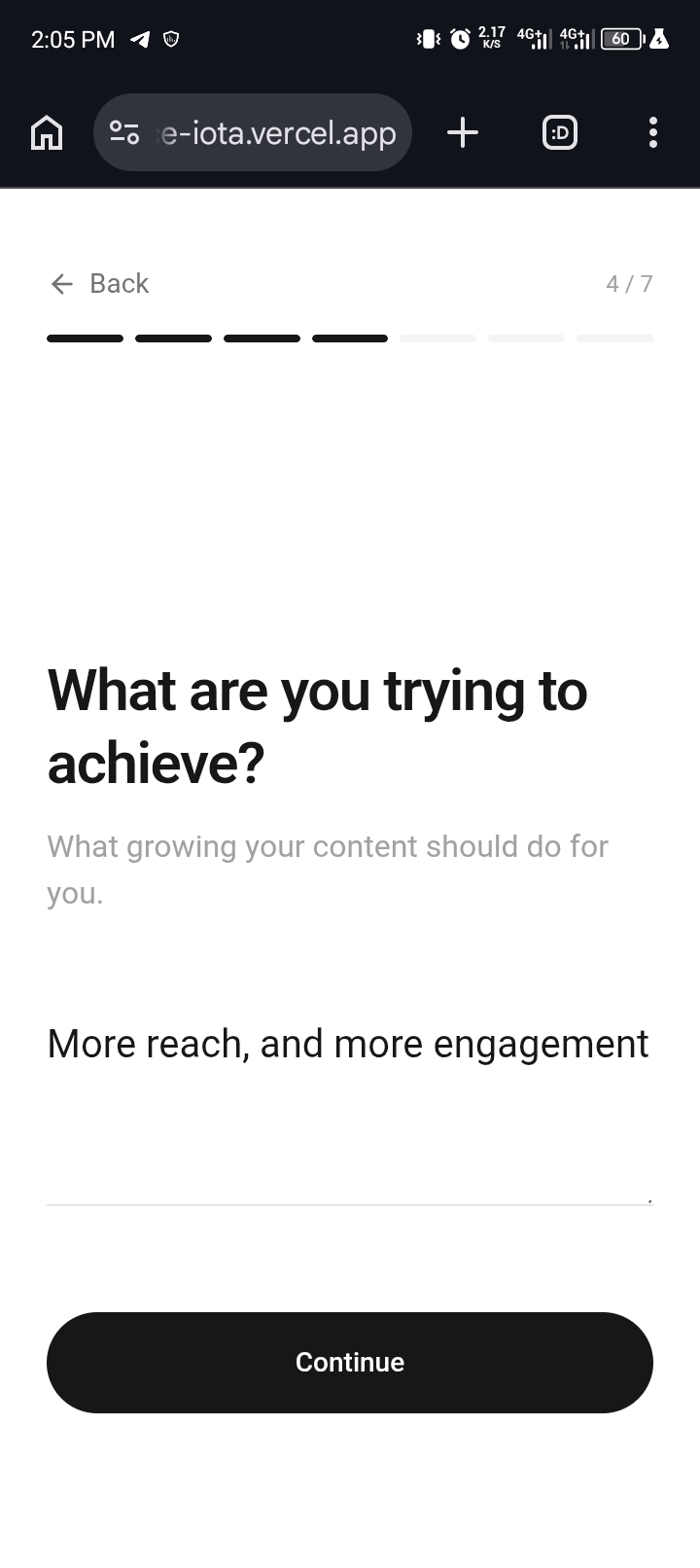Tap Continue to proceed
Viewport: 700px width, 1568px height.
pos(350,1362)
